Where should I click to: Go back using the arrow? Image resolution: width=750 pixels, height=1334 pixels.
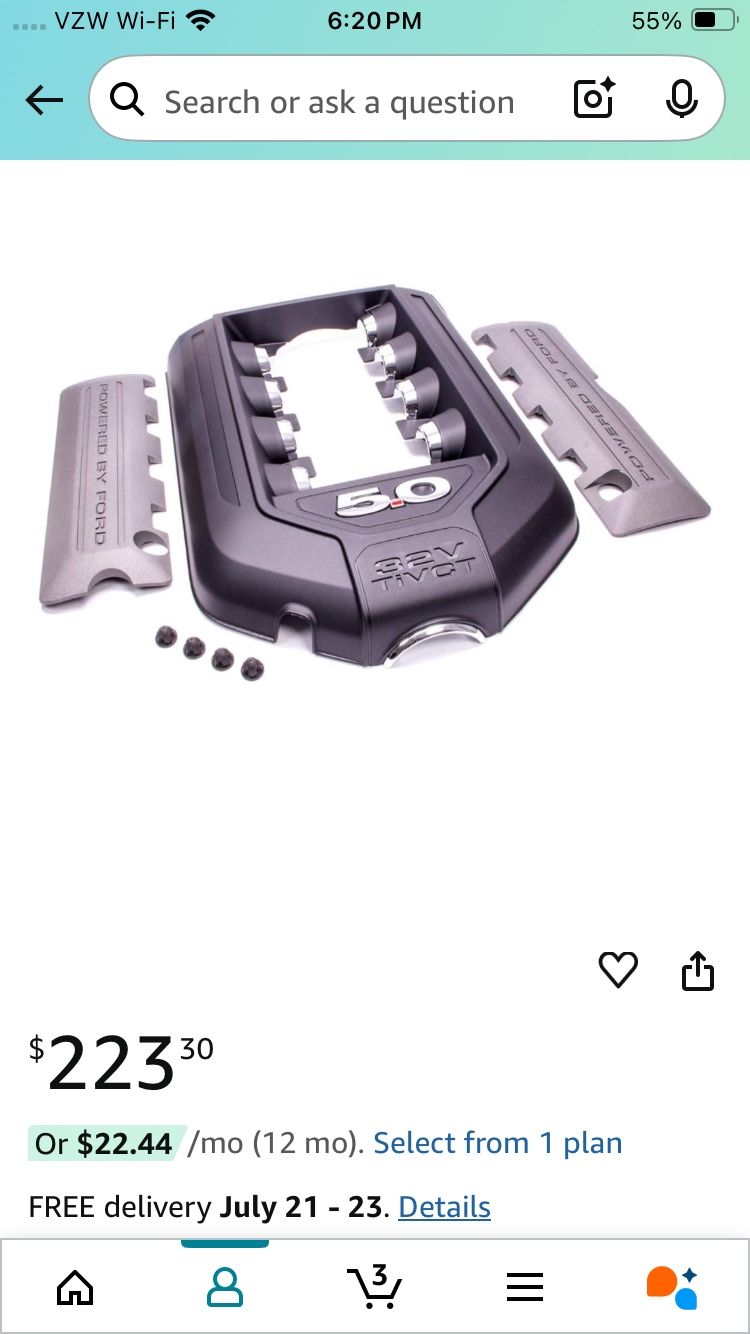(x=44, y=100)
